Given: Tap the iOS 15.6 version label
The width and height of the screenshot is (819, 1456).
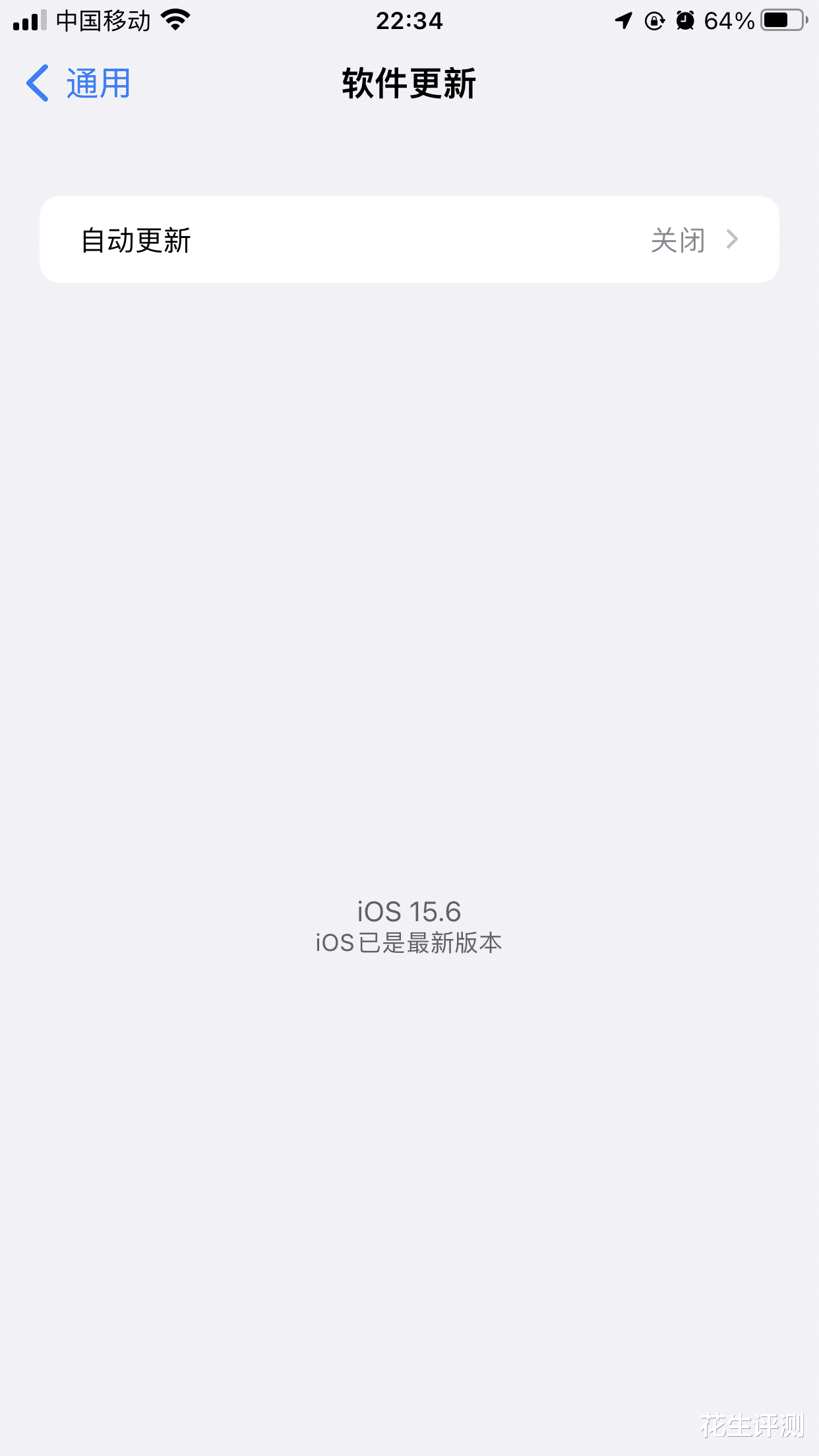Looking at the screenshot, I should pos(409,912).
